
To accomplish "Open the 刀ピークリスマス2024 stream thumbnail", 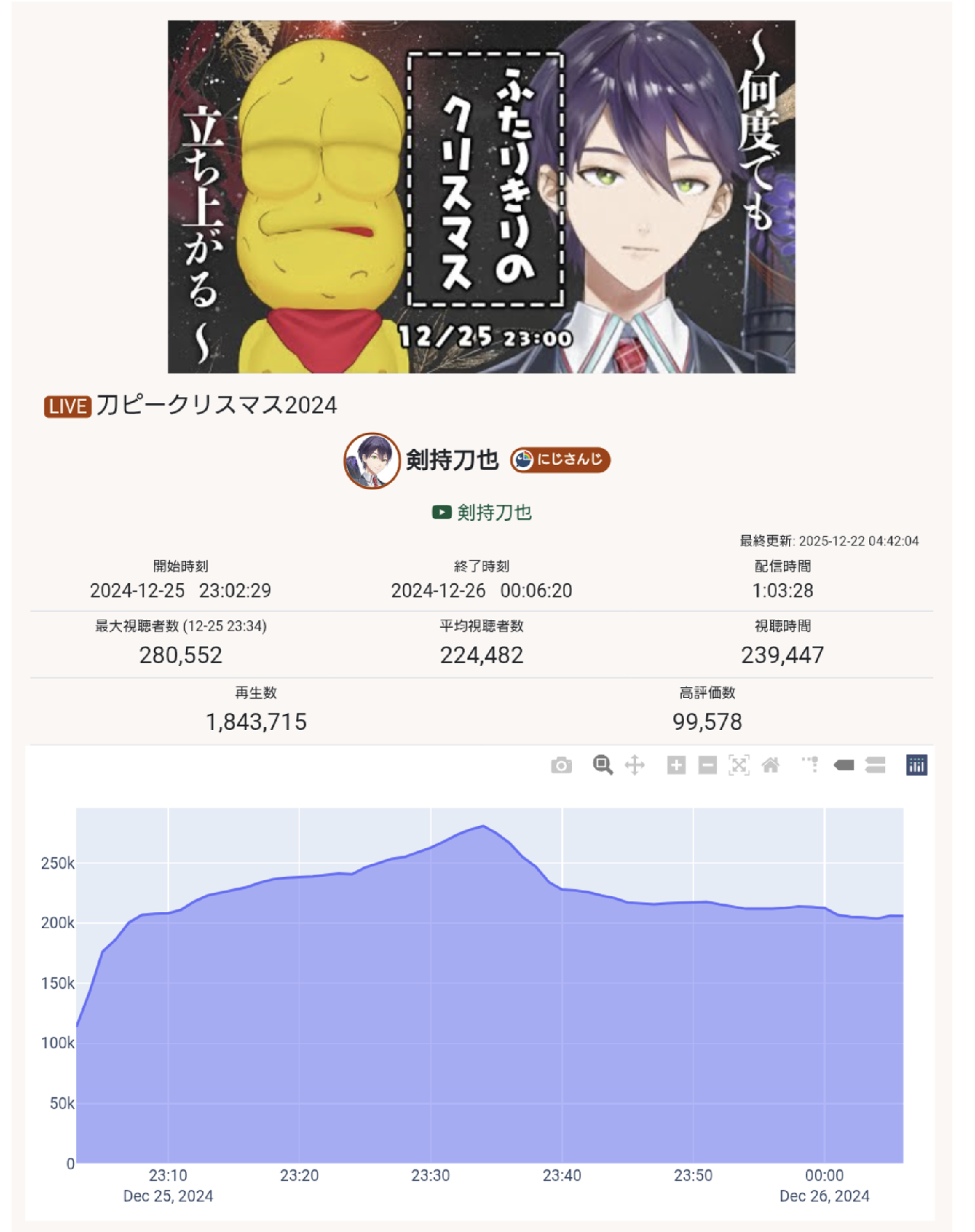I will point(481,197).
